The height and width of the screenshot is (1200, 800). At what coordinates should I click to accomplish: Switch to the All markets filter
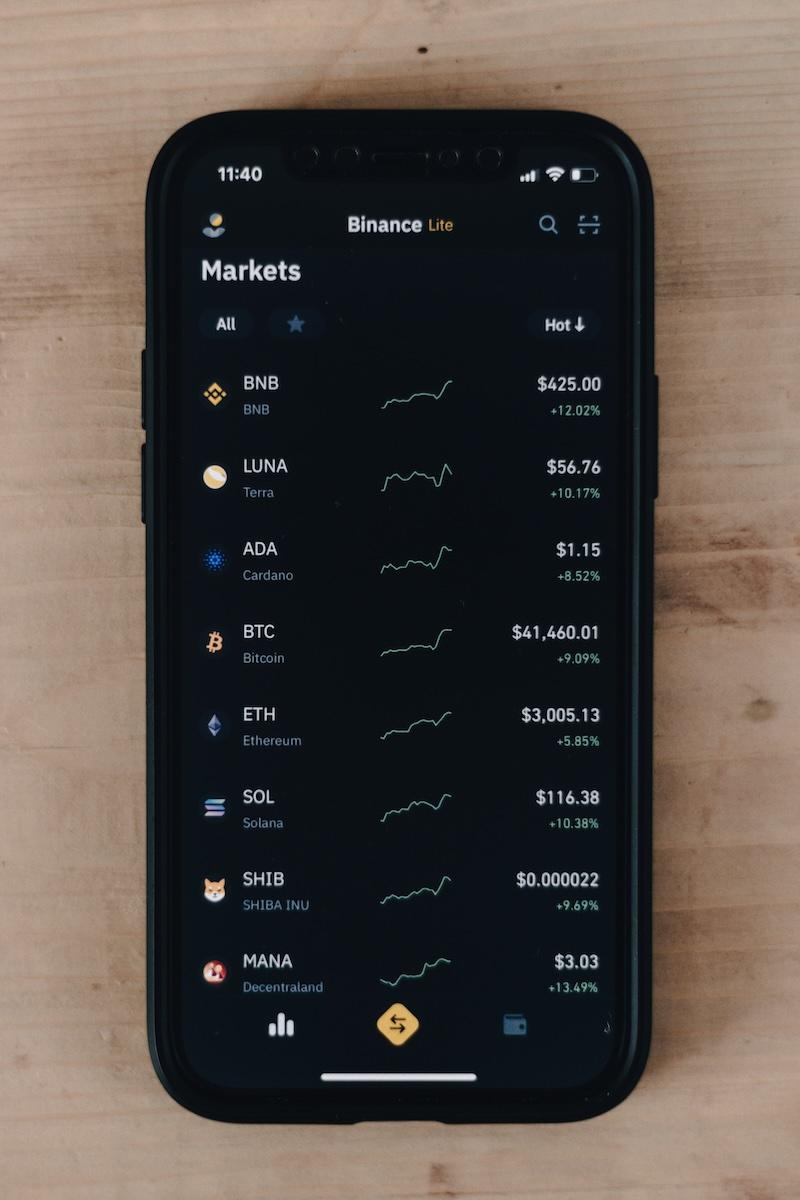(x=224, y=324)
